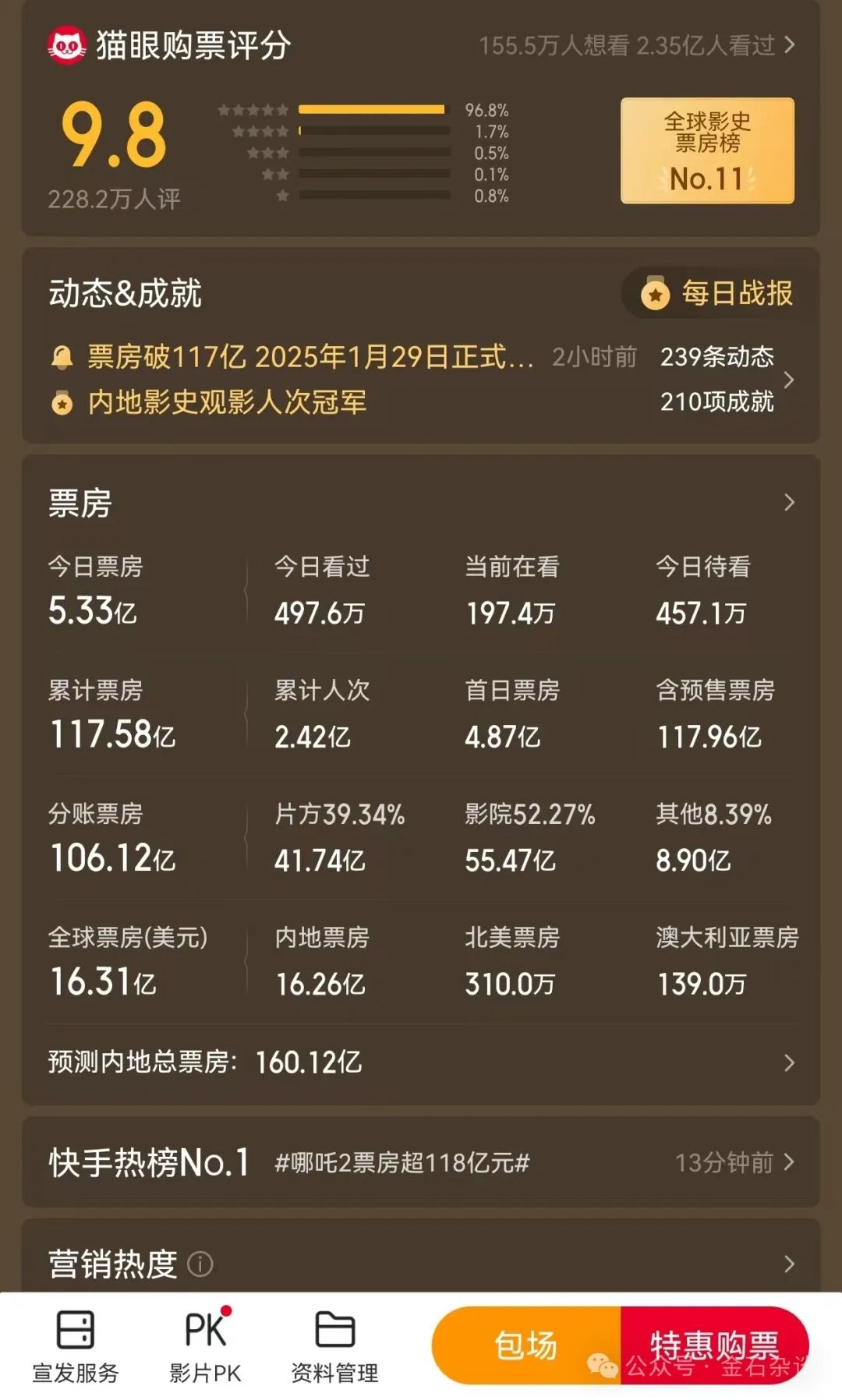Open 影片PK comparison
The width and height of the screenshot is (842, 1400).
[x=206, y=1346]
